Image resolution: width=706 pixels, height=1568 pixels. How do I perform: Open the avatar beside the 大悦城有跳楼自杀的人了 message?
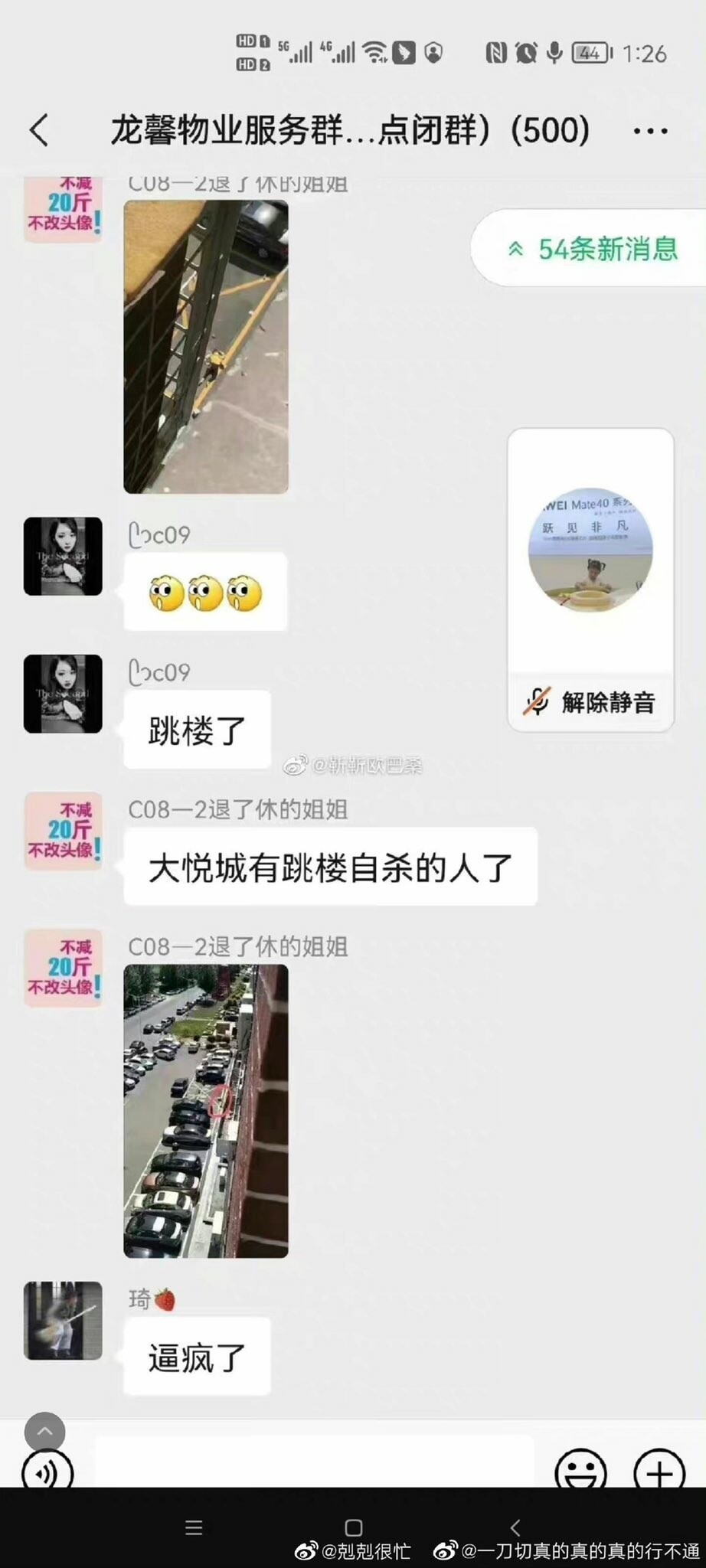pos(63,831)
